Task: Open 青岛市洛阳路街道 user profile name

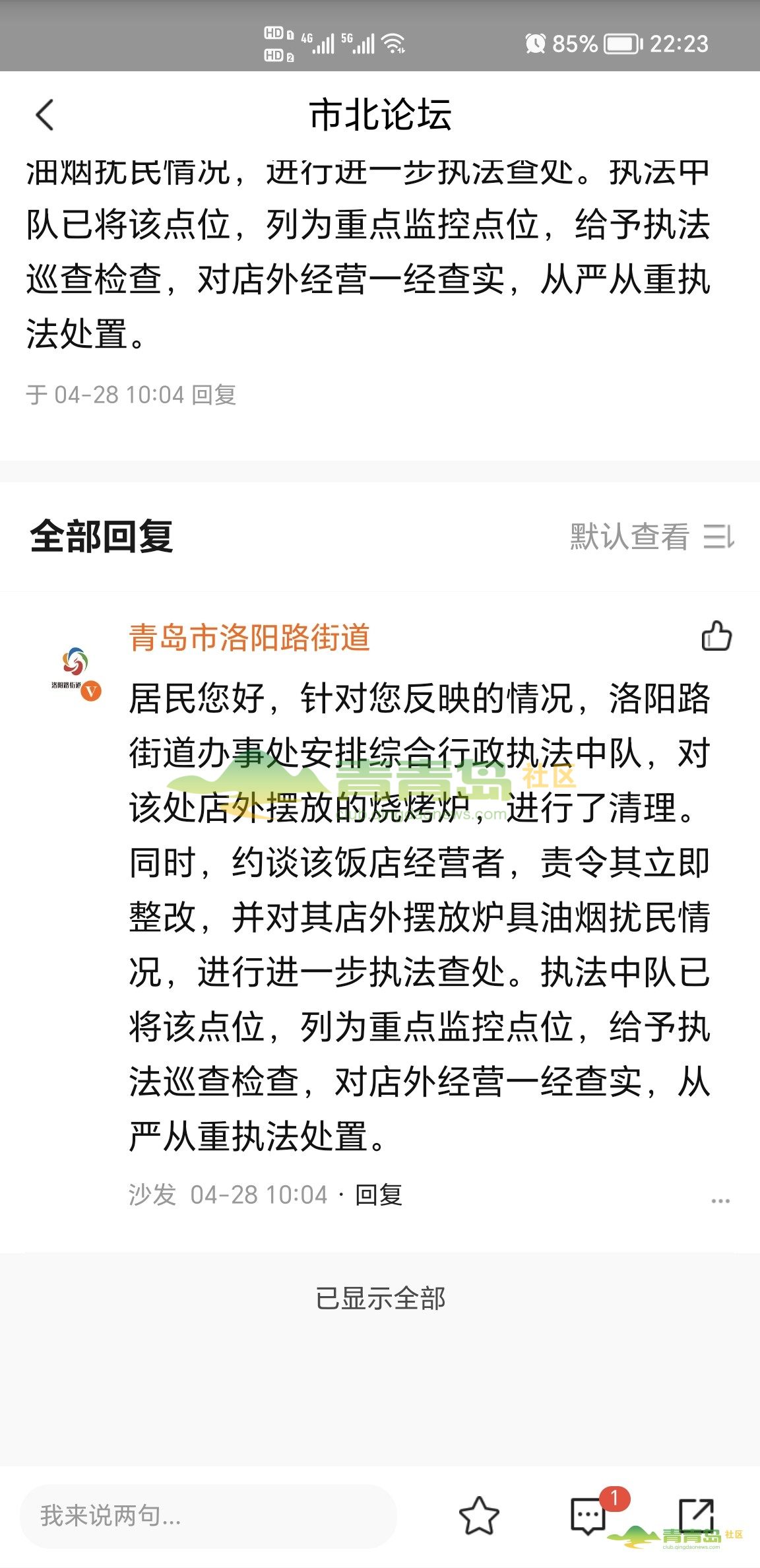Action: point(249,637)
